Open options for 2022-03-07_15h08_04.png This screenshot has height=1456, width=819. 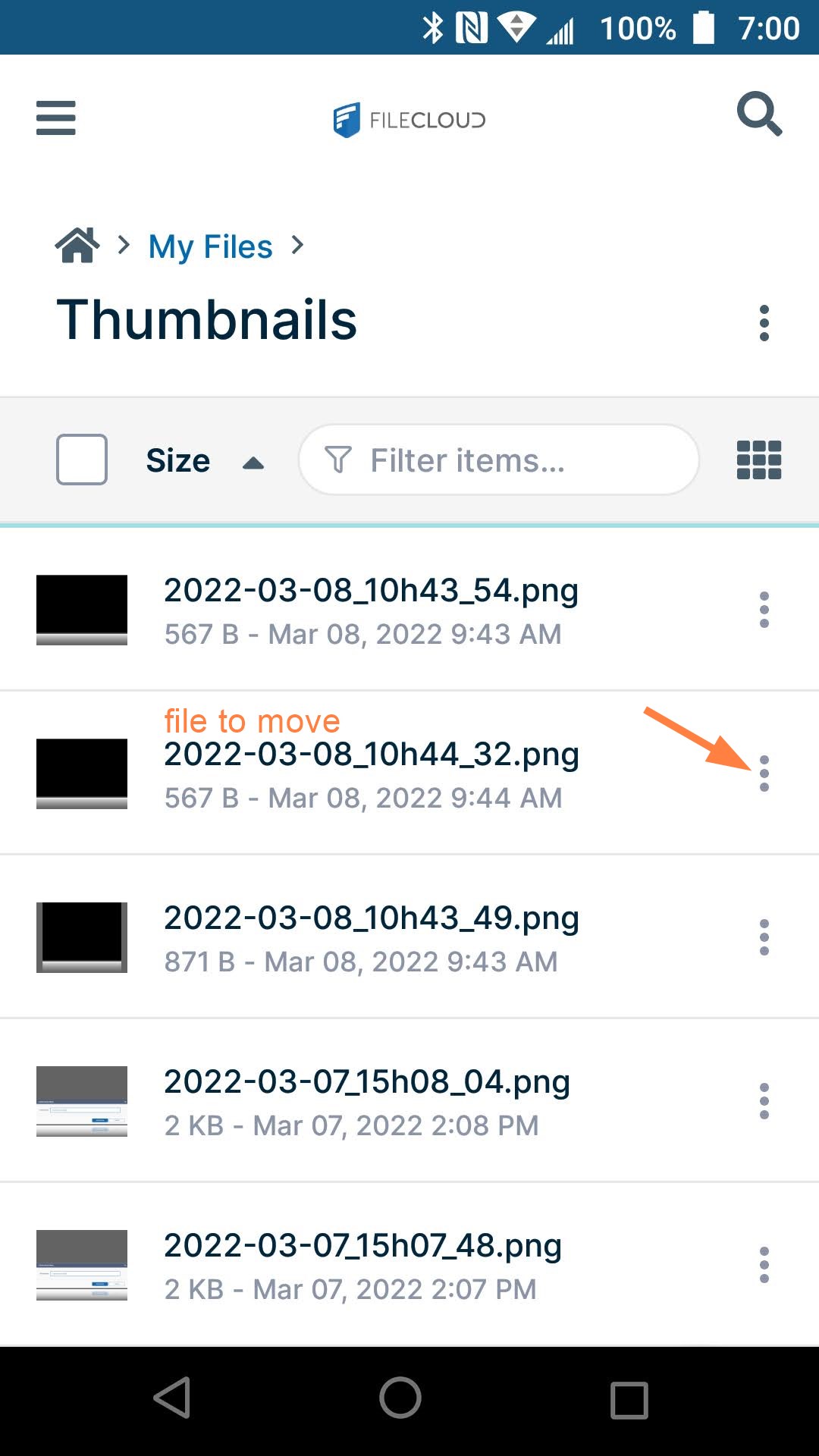click(764, 1101)
